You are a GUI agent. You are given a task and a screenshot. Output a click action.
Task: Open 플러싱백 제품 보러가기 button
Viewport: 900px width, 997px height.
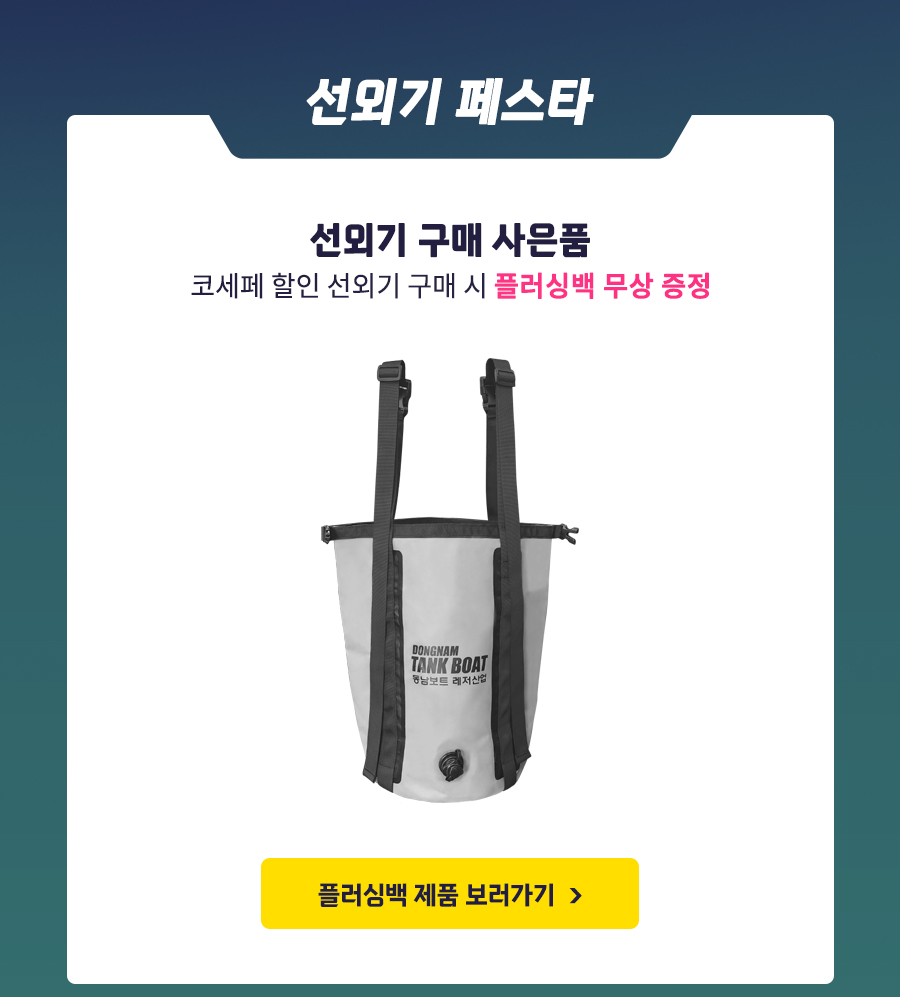coord(449,893)
